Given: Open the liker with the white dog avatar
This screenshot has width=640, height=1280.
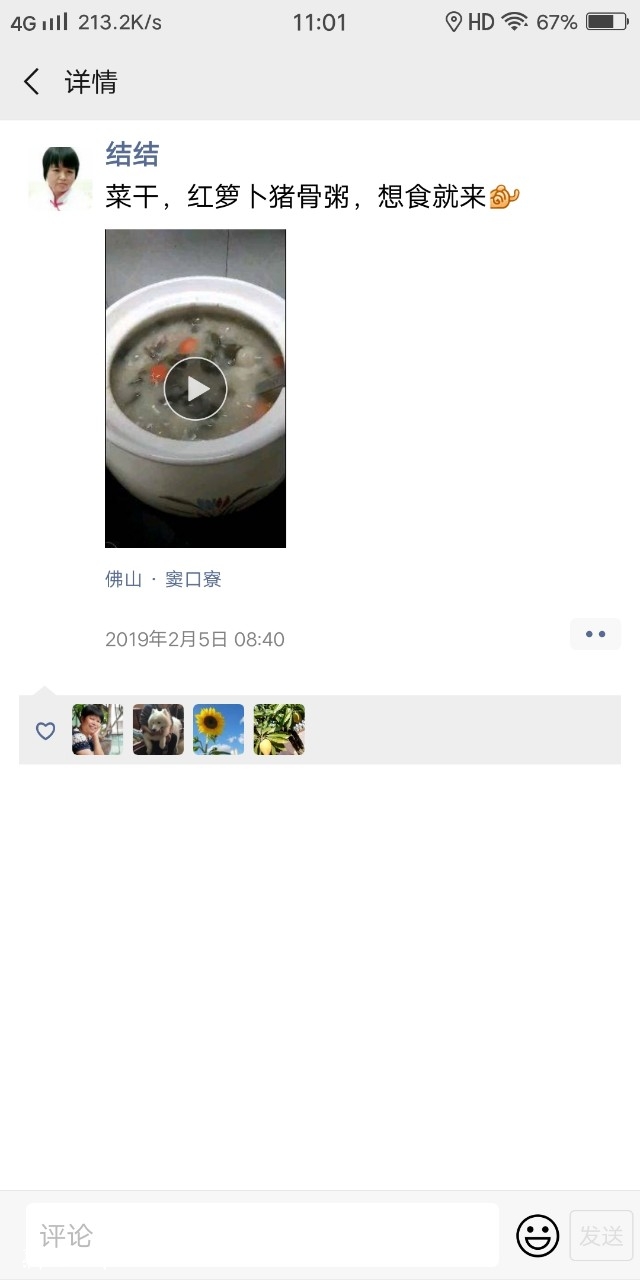Looking at the screenshot, I should click(158, 729).
